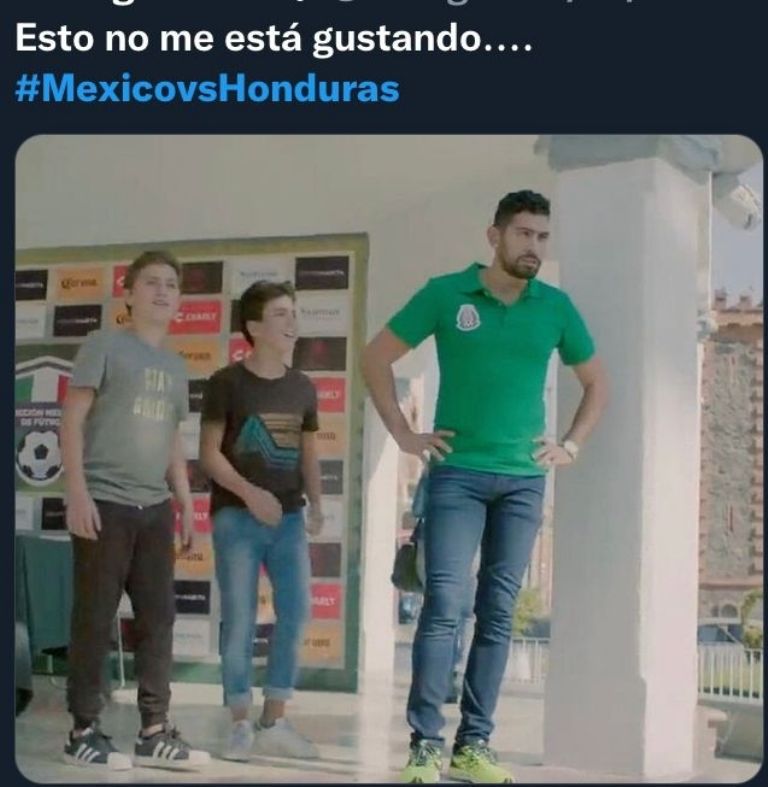
Task: Open the tweet's attached photo
Action: coord(388,458)
